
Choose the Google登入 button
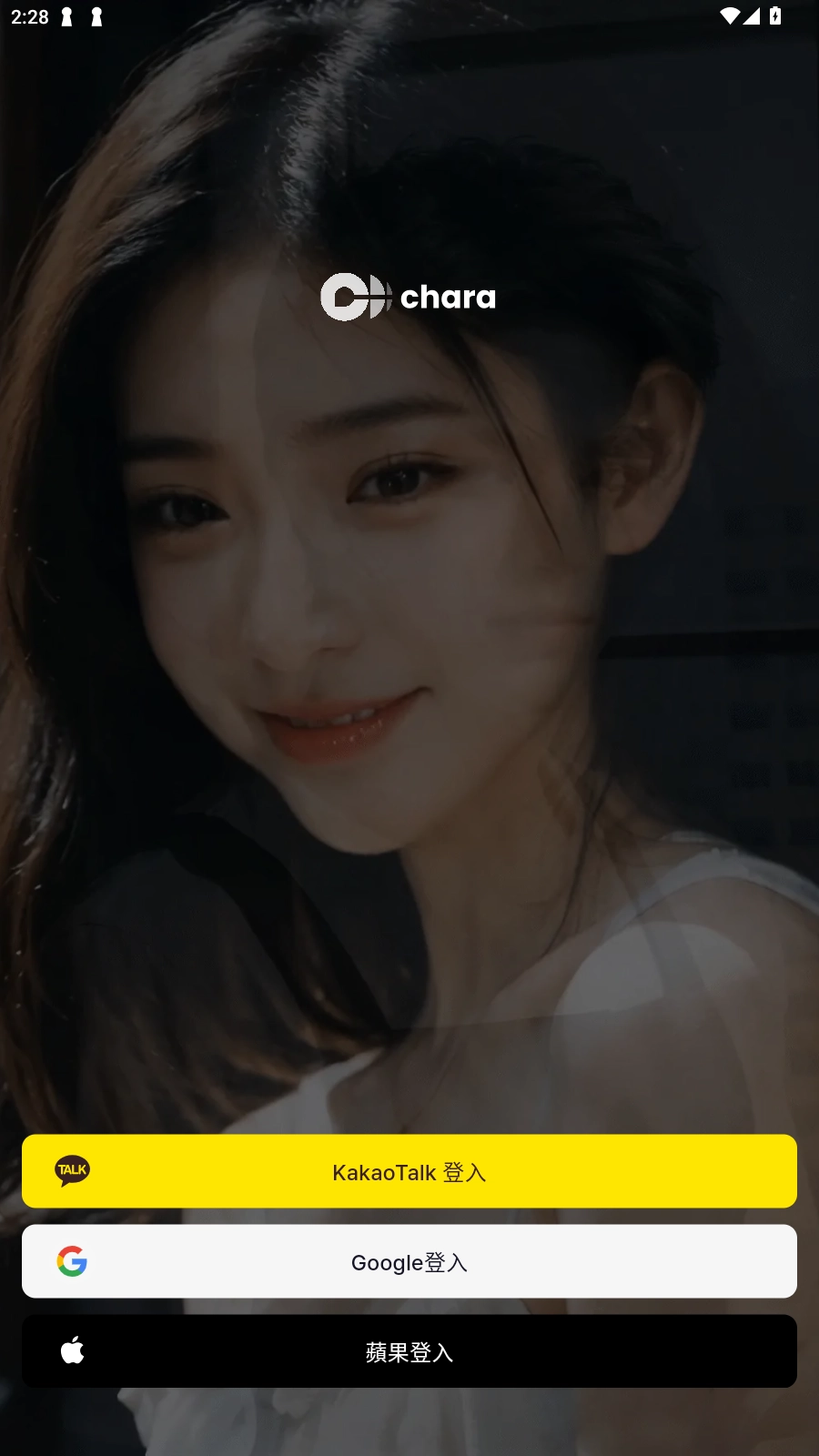click(x=409, y=1261)
